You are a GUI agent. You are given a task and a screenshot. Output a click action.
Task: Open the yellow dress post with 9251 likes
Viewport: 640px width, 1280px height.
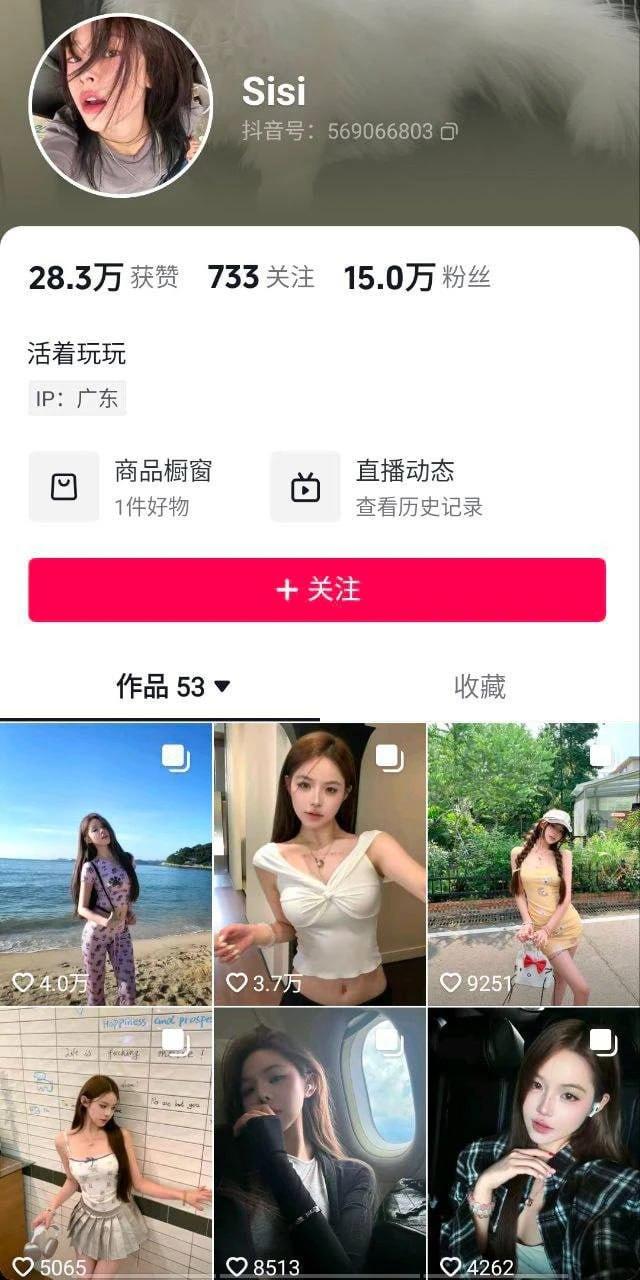pyautogui.click(x=534, y=864)
